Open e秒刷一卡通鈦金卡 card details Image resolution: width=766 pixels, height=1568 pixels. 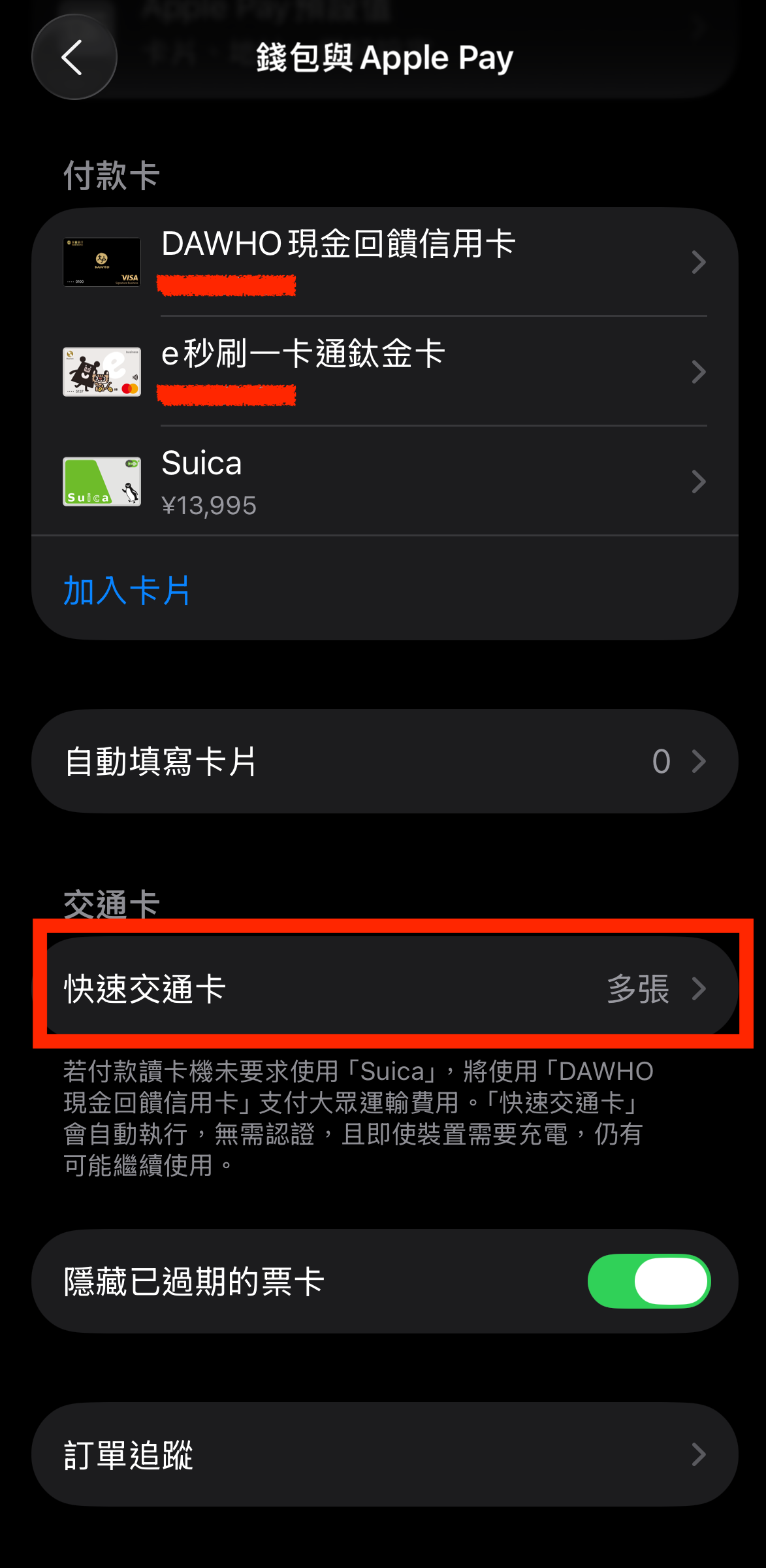(384, 372)
